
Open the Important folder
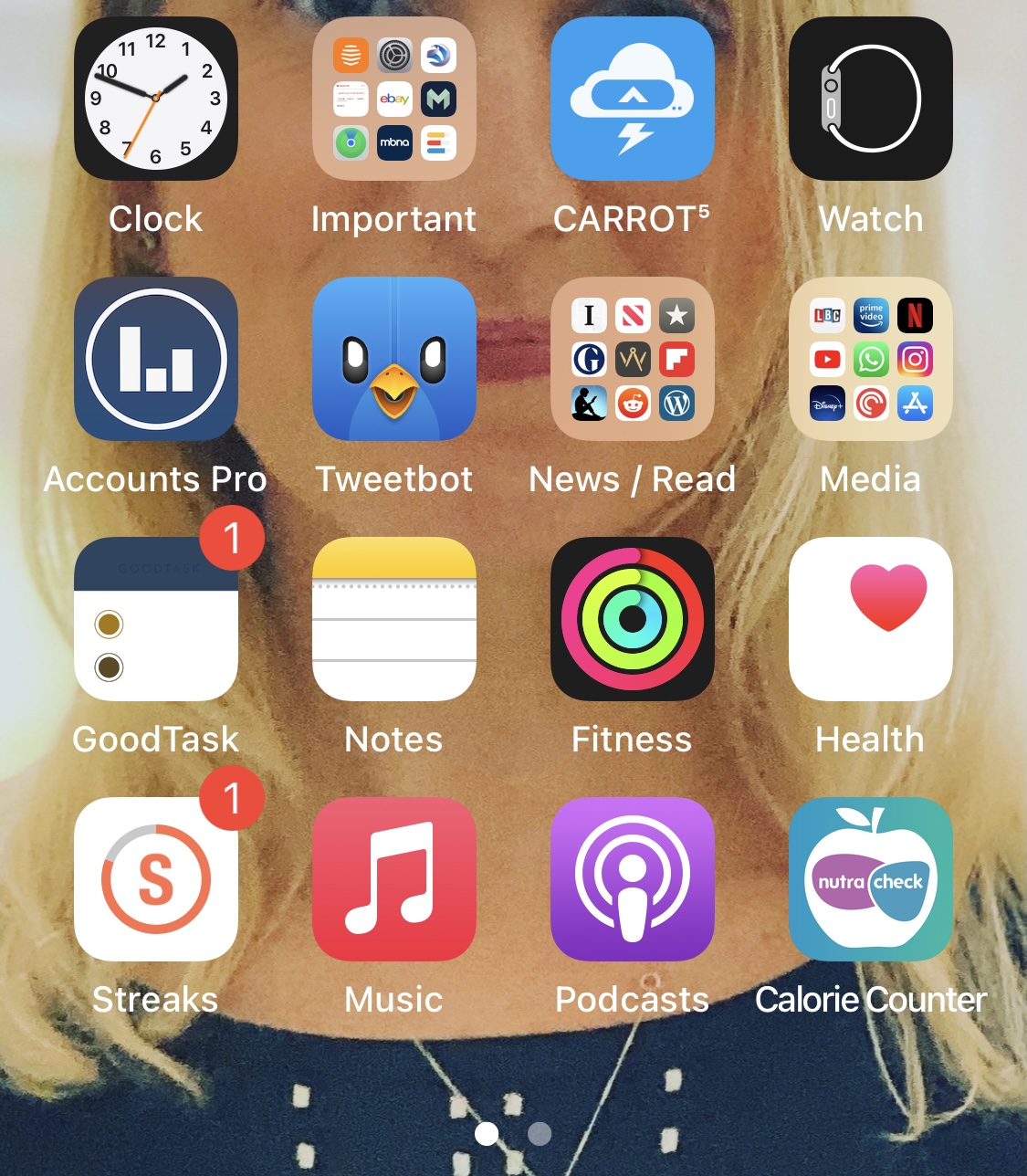click(x=394, y=99)
